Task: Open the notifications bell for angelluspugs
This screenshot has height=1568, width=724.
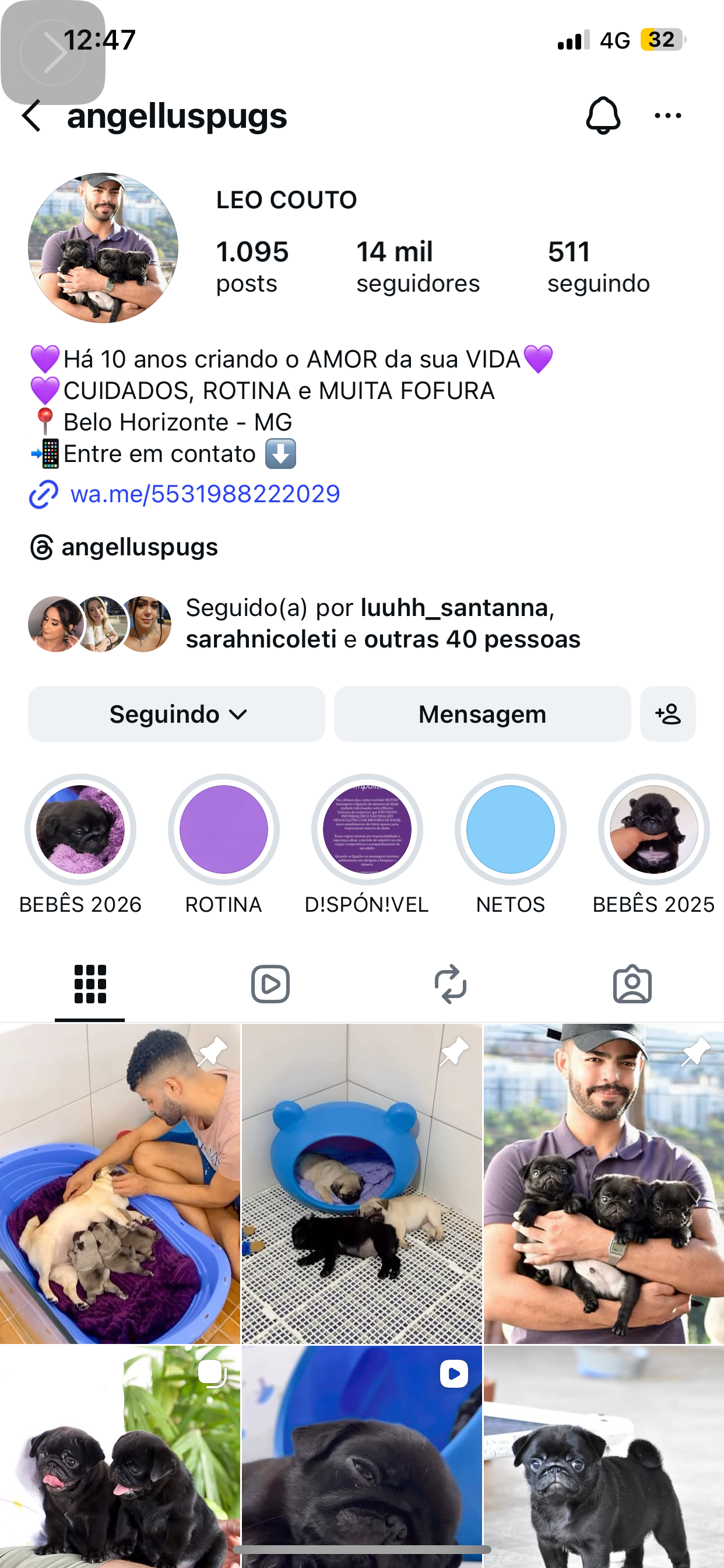Action: tap(603, 115)
